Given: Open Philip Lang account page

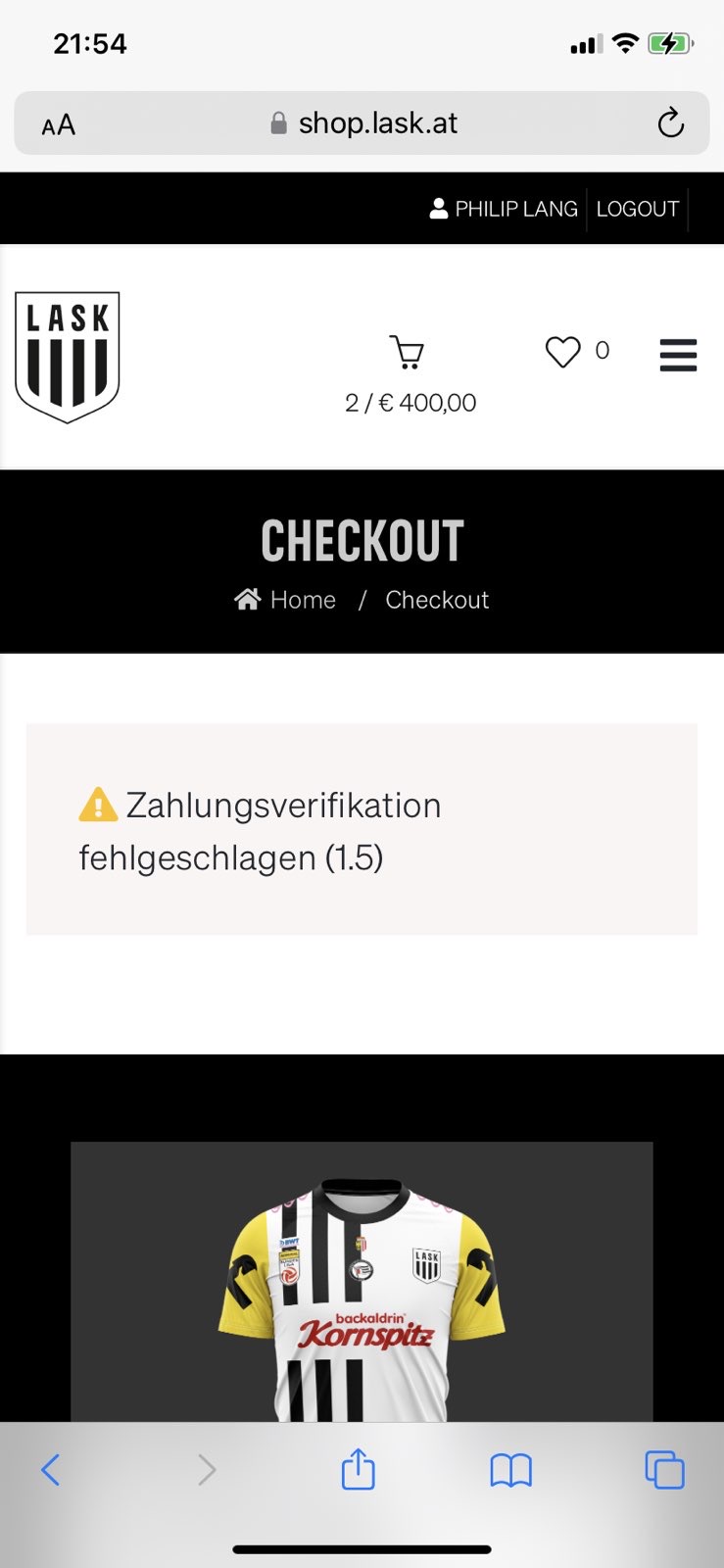Looking at the screenshot, I should [504, 209].
